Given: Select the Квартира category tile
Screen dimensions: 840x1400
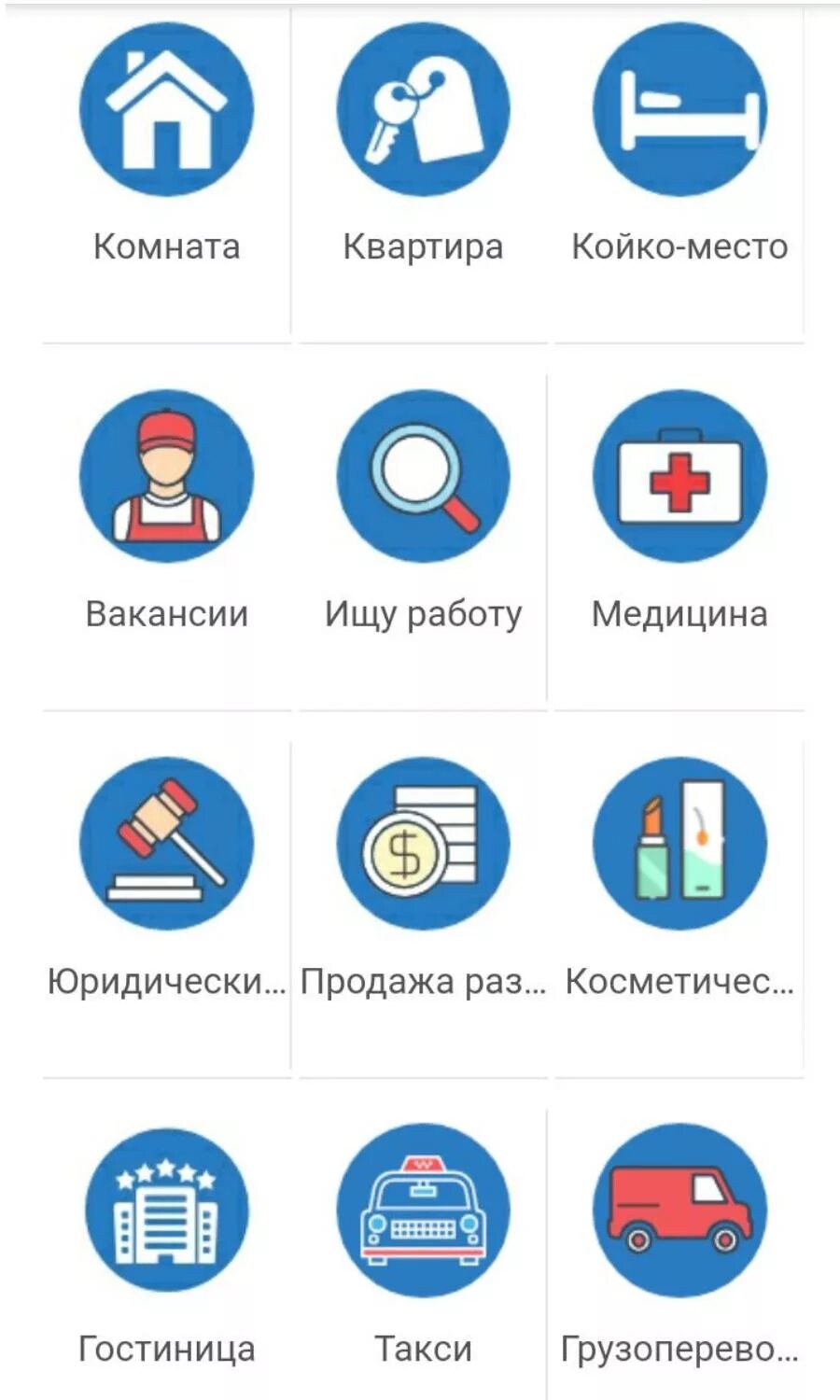Looking at the screenshot, I should pos(423,173).
